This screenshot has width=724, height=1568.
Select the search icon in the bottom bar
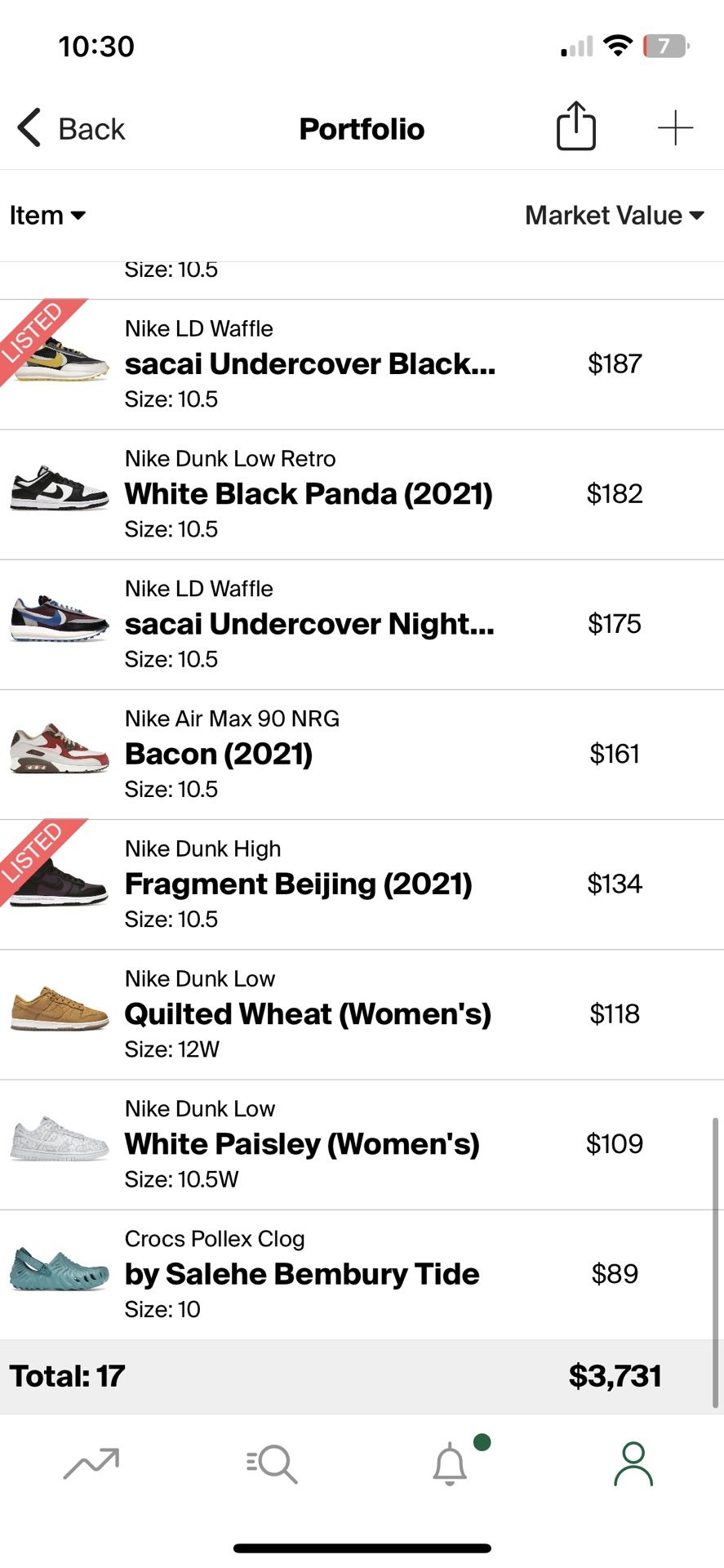[271, 1463]
